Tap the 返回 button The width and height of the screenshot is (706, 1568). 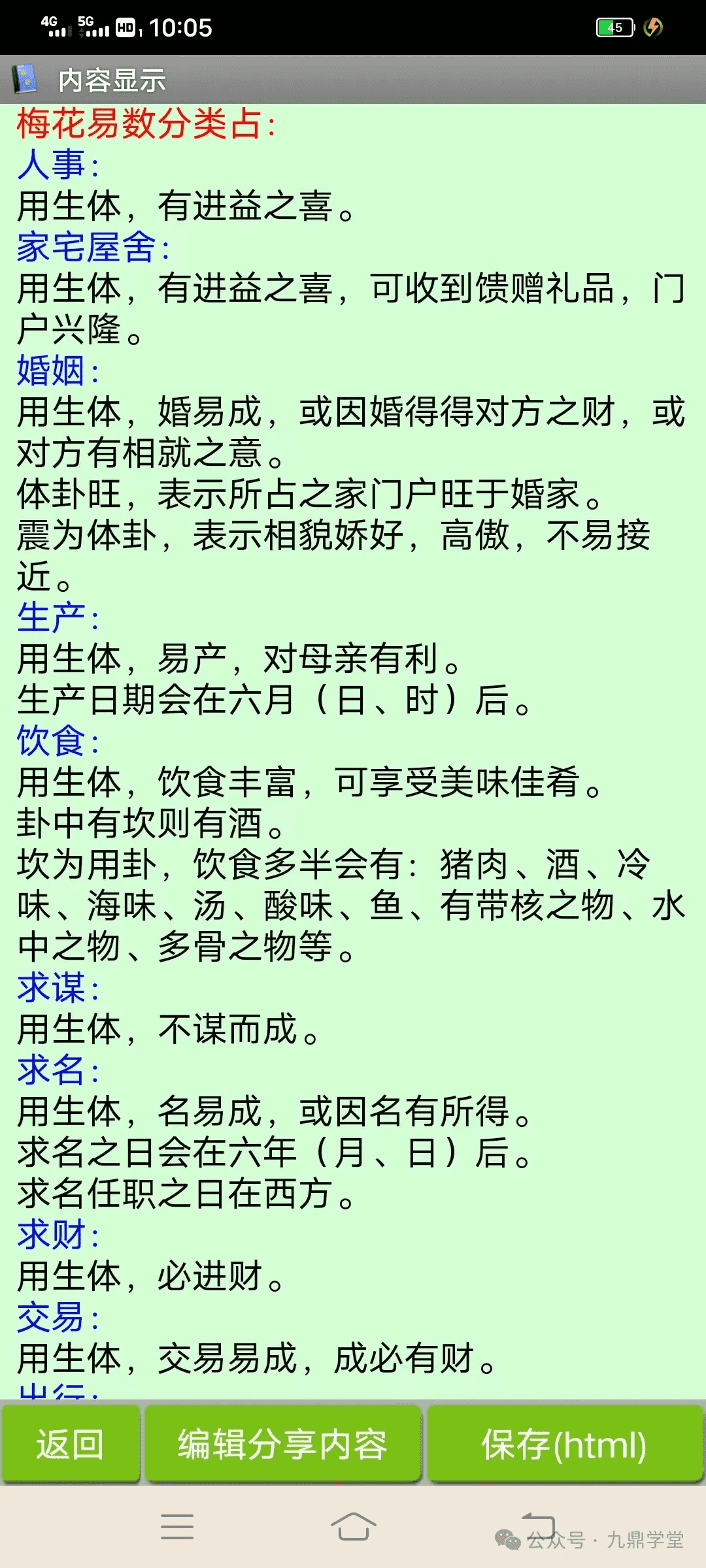coord(71,1444)
